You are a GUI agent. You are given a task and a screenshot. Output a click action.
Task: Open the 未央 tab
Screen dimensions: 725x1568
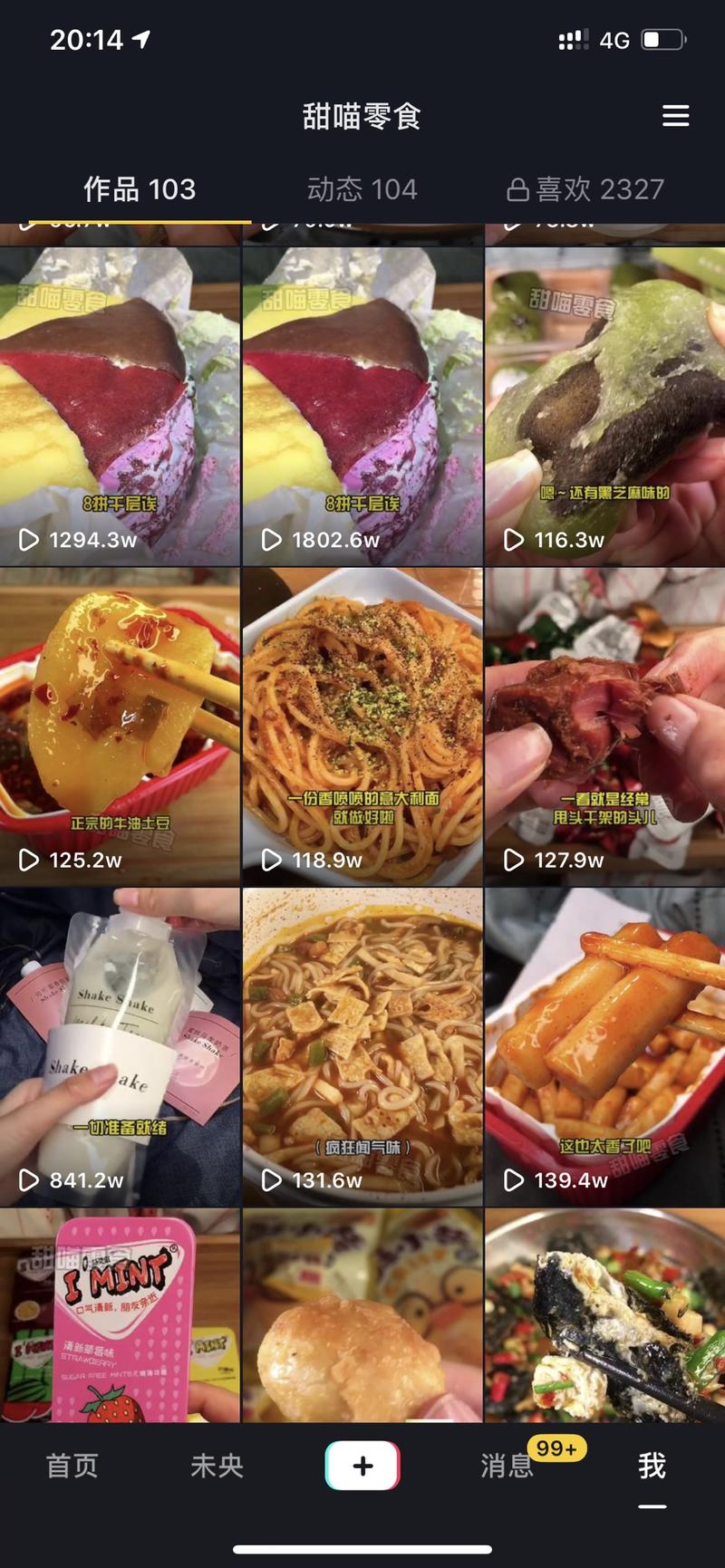point(217,1466)
